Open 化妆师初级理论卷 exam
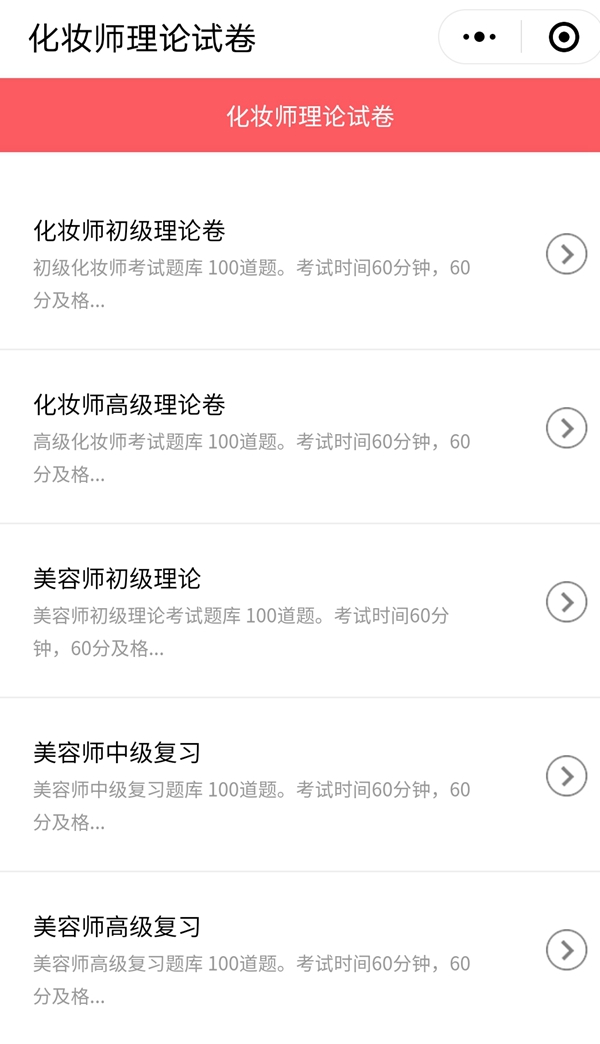600x1044 pixels. click(x=300, y=263)
